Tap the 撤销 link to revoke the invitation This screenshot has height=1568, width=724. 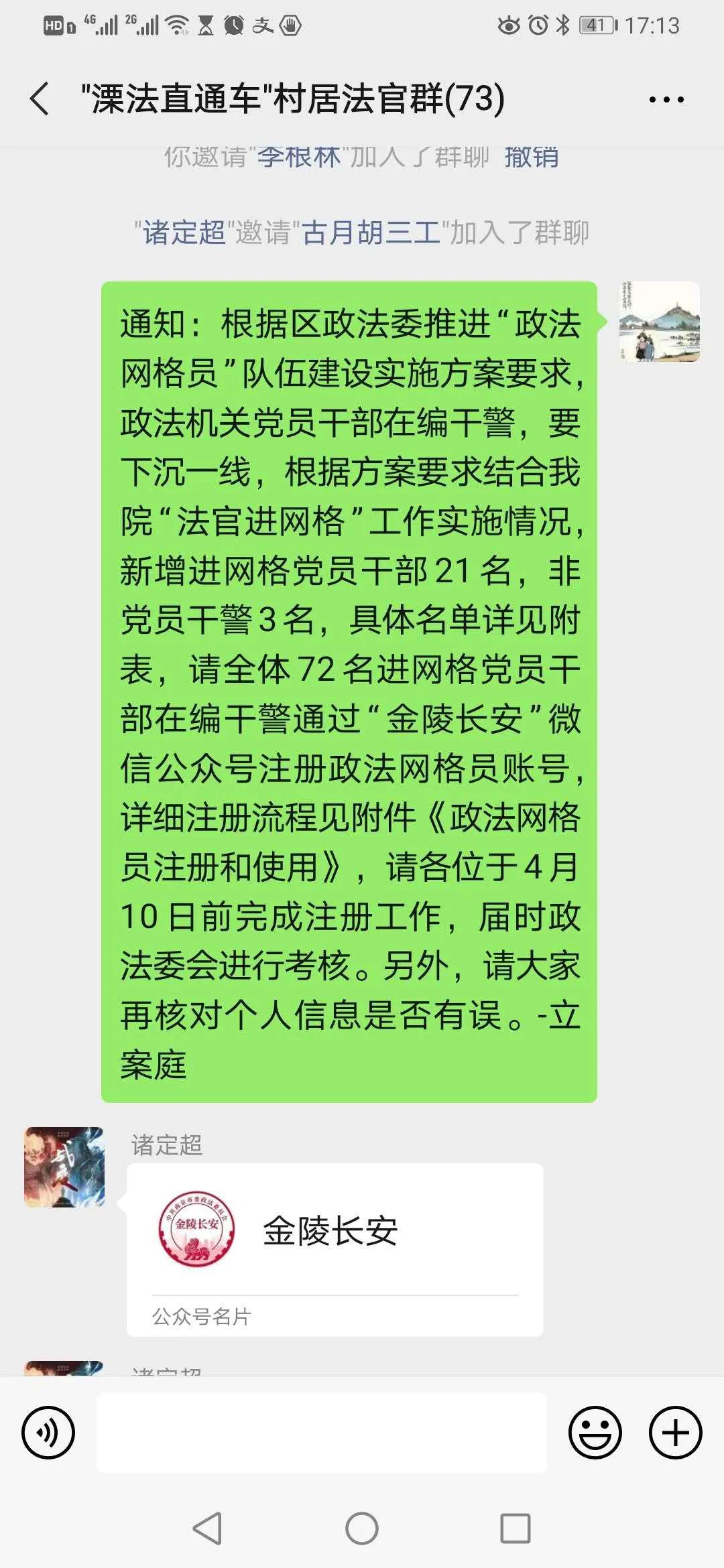(532, 157)
